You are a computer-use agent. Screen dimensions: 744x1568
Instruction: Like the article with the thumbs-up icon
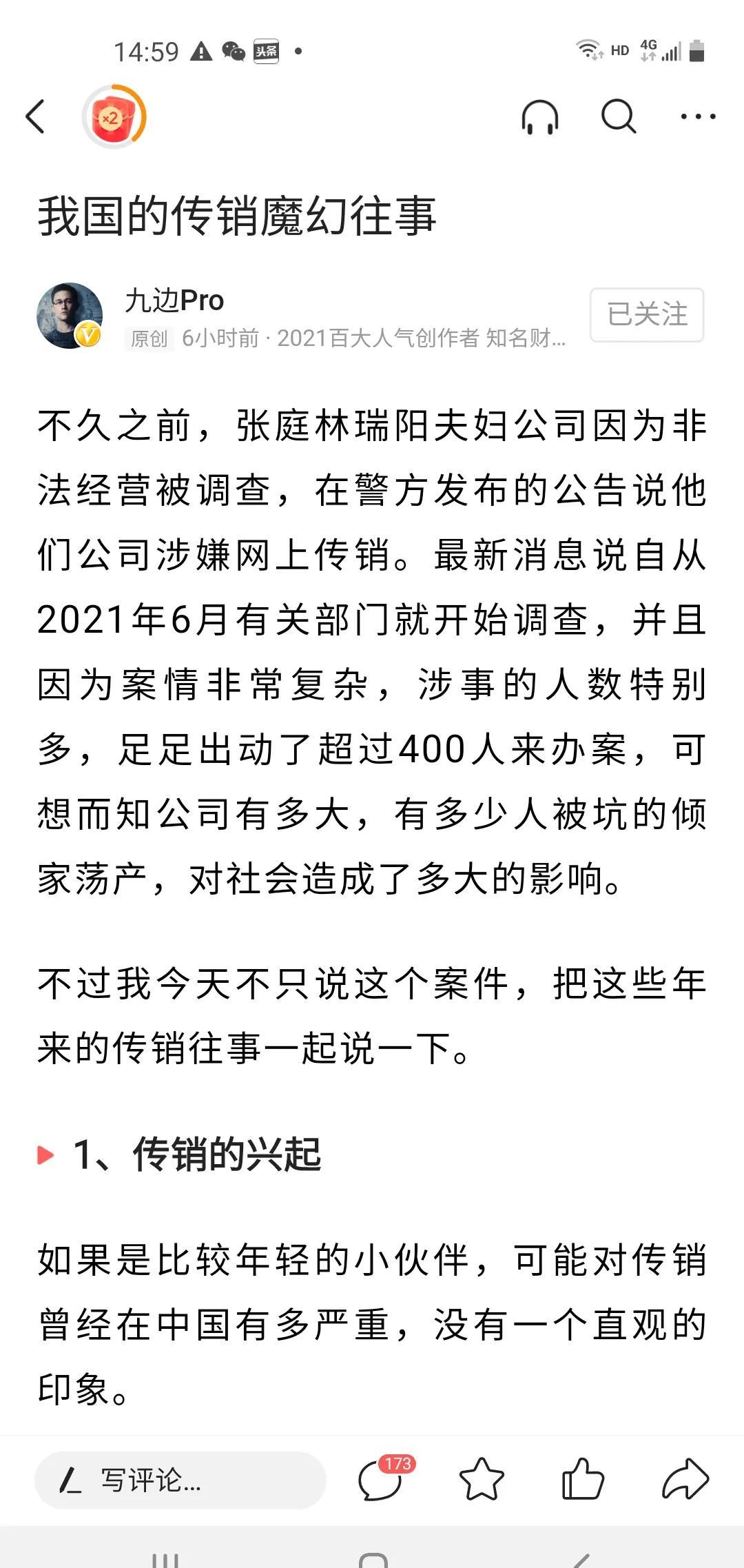pyautogui.click(x=583, y=1479)
